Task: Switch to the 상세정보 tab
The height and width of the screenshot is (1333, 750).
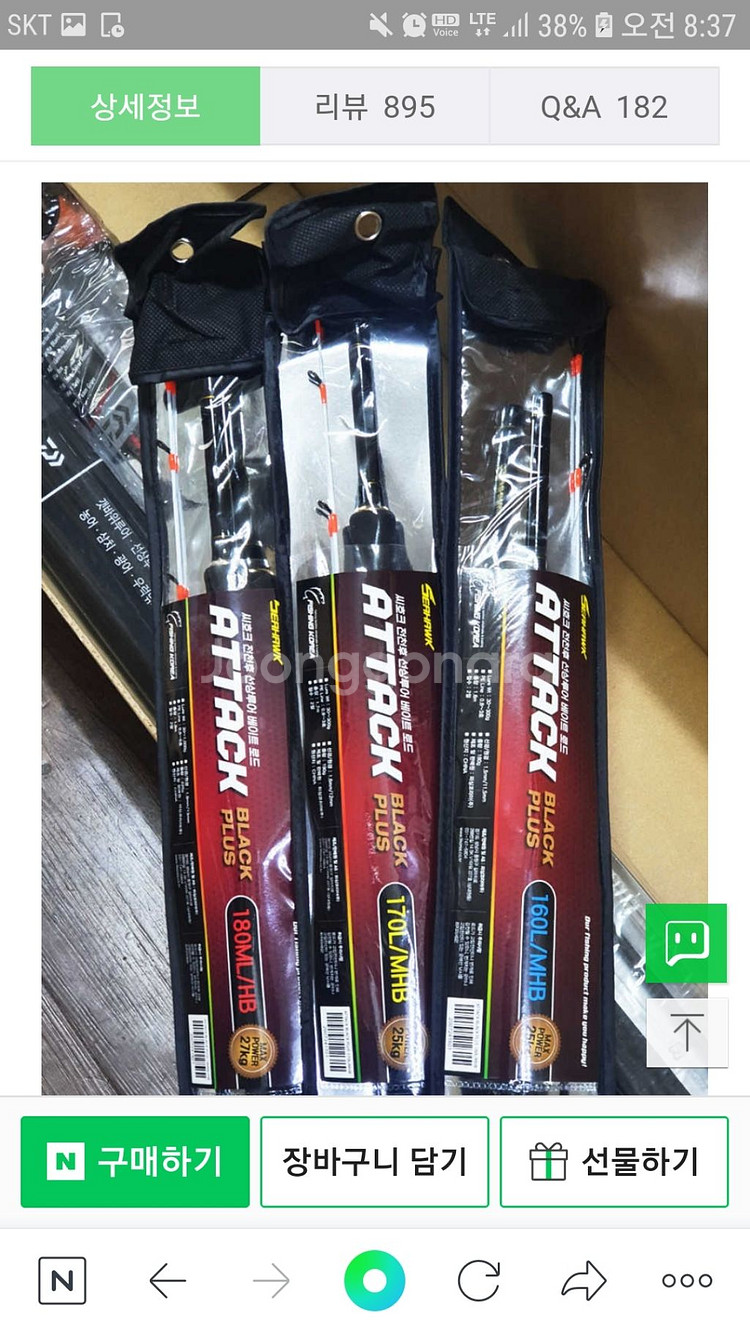Action: coord(146,107)
